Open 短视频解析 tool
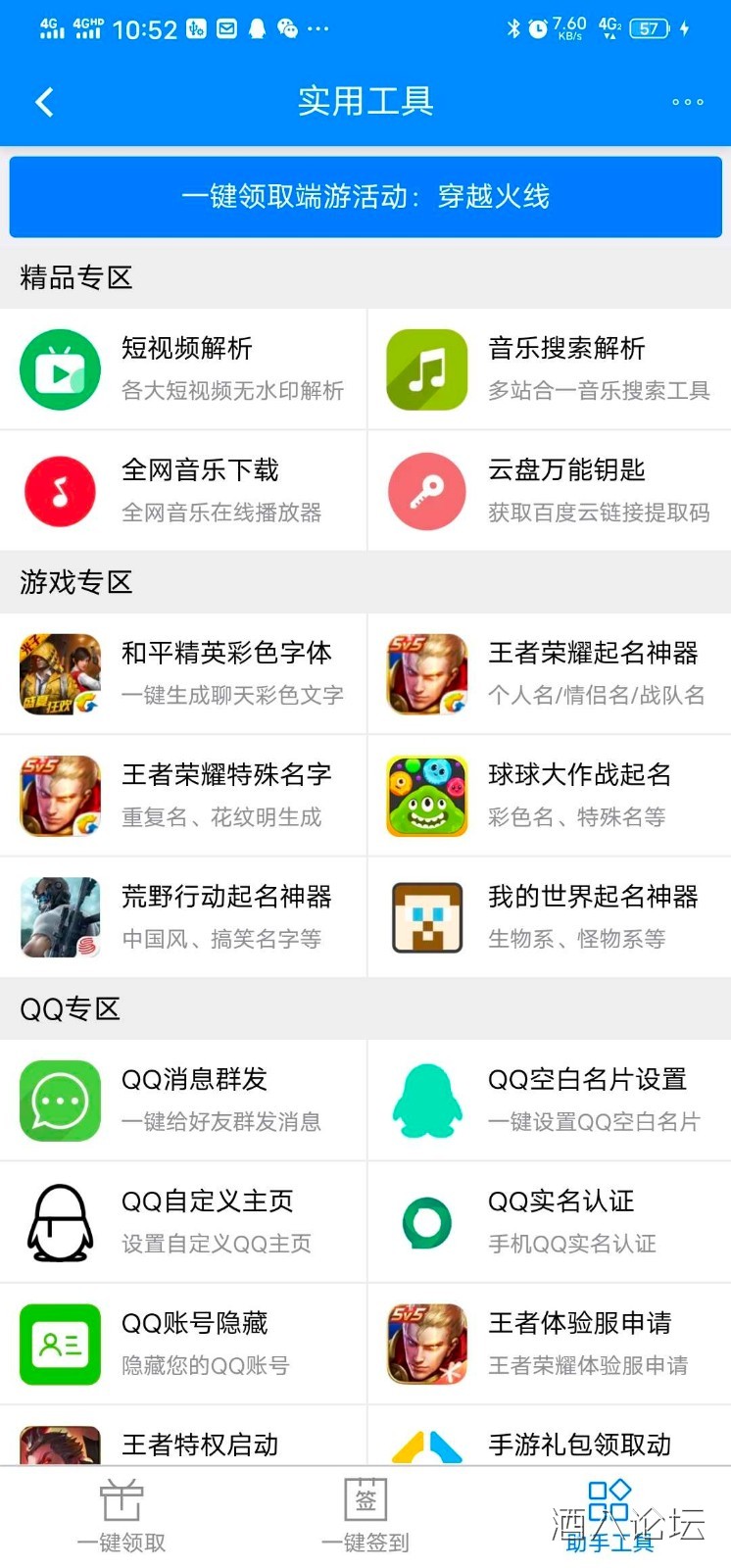 pos(183,369)
